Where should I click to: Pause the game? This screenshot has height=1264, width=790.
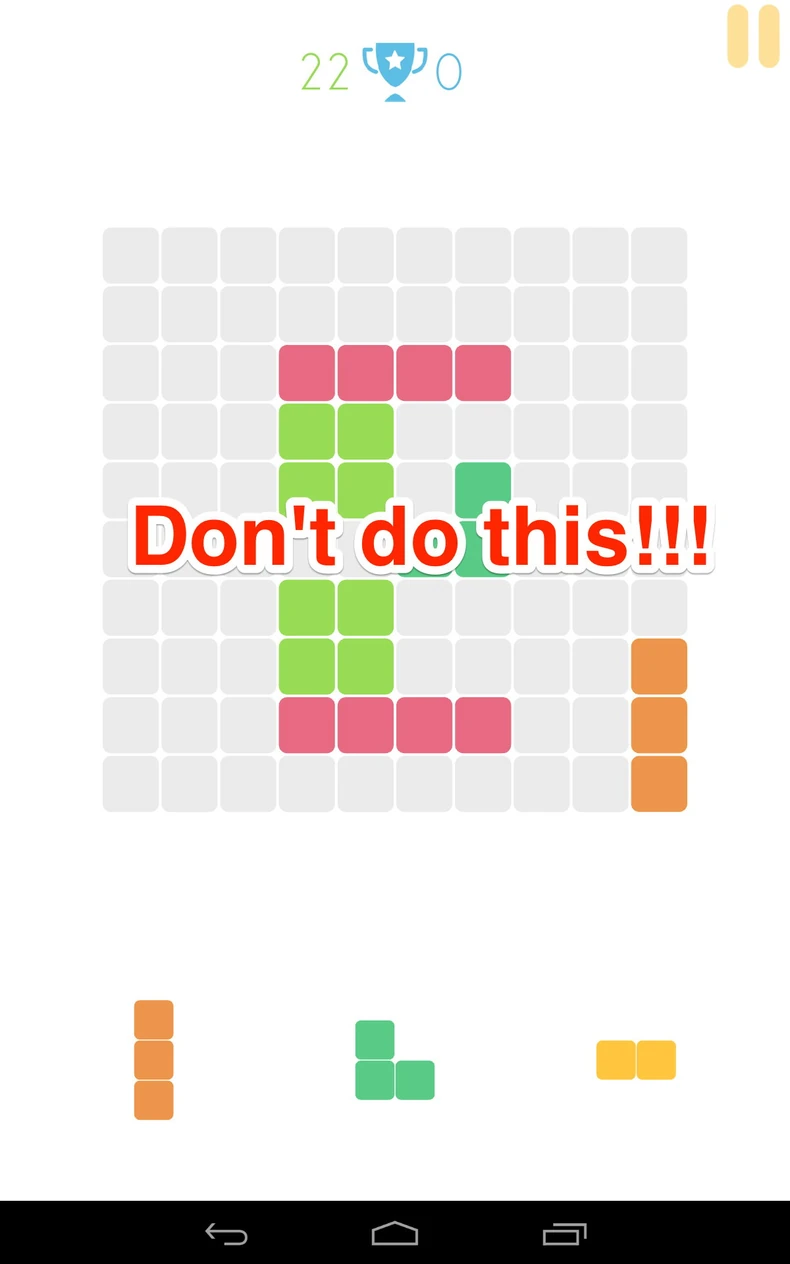[752, 37]
